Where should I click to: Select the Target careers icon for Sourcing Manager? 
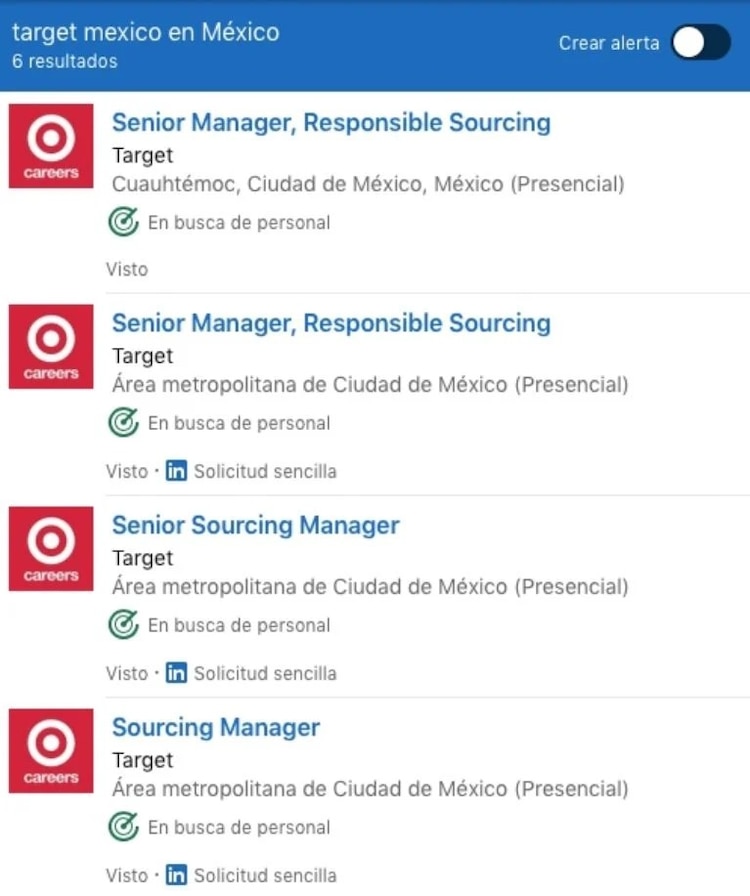click(x=50, y=750)
